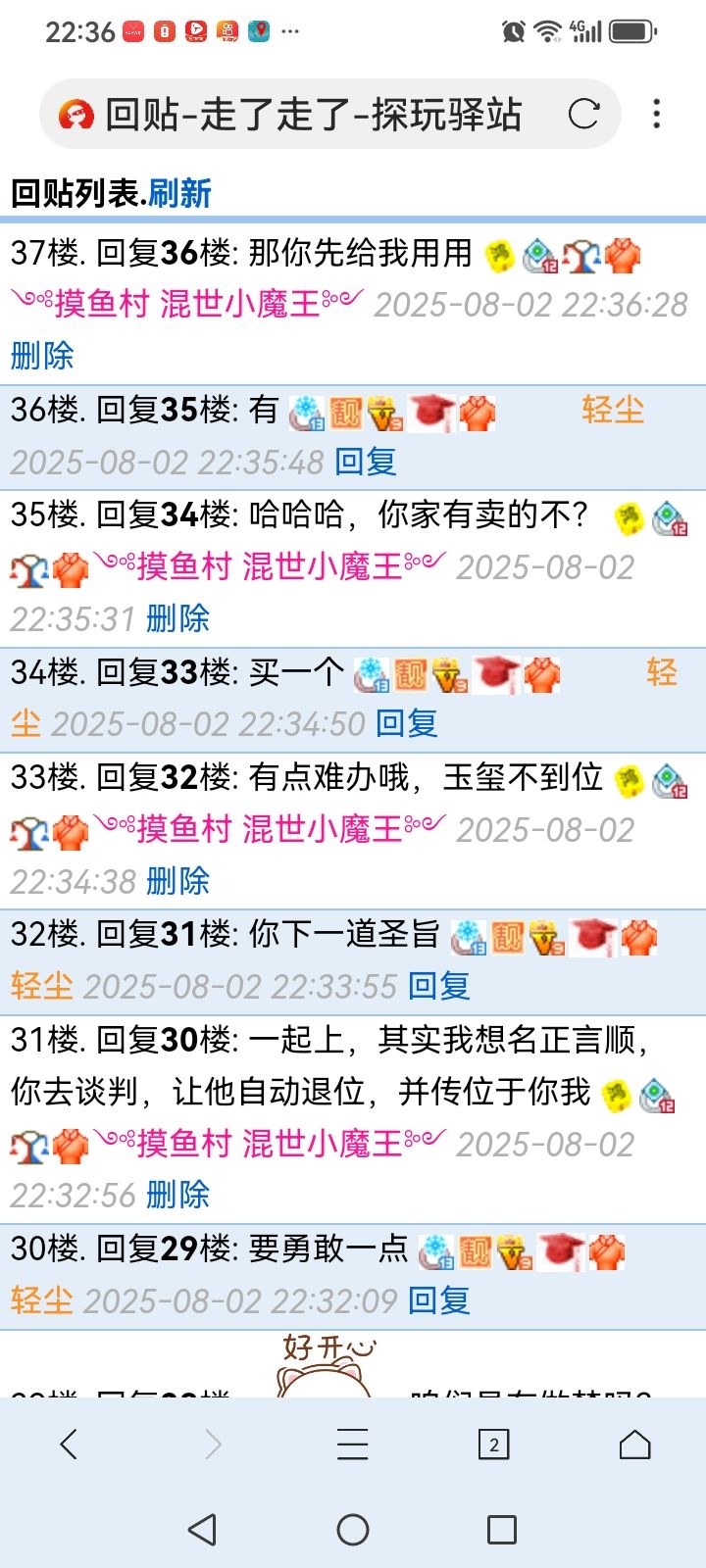This screenshot has height=1568, width=706.
Task: Delete the reply on floor 33
Action: pyautogui.click(x=177, y=880)
